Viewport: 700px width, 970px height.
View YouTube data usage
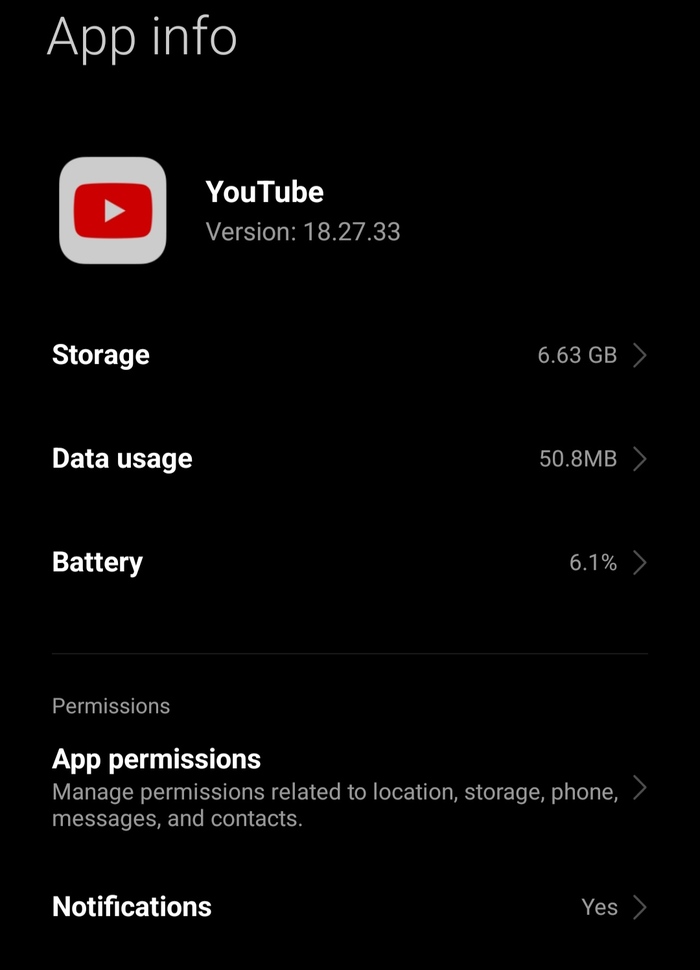click(349, 459)
